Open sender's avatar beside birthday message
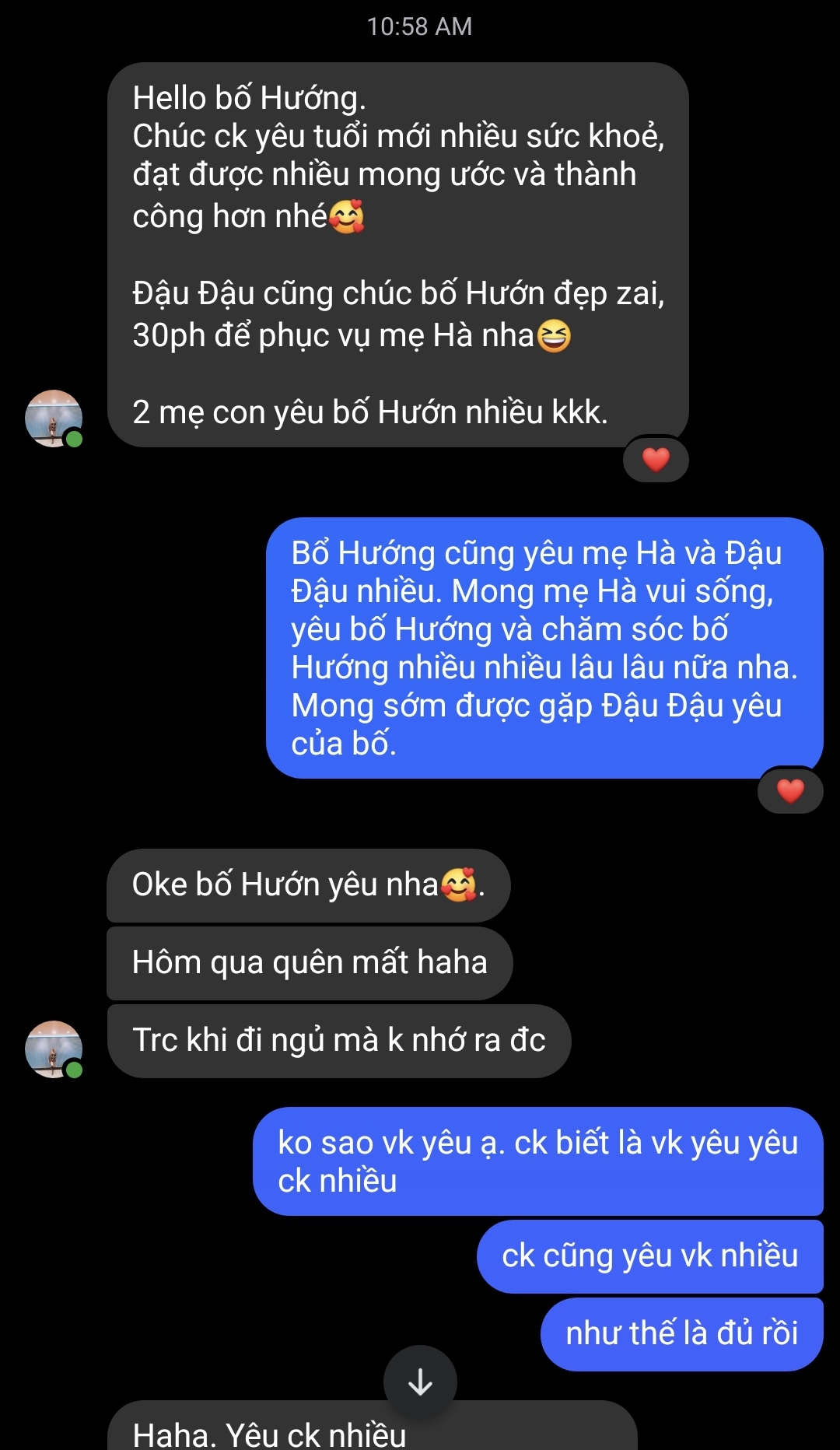Image resolution: width=840 pixels, height=1450 pixels. pos(54,419)
